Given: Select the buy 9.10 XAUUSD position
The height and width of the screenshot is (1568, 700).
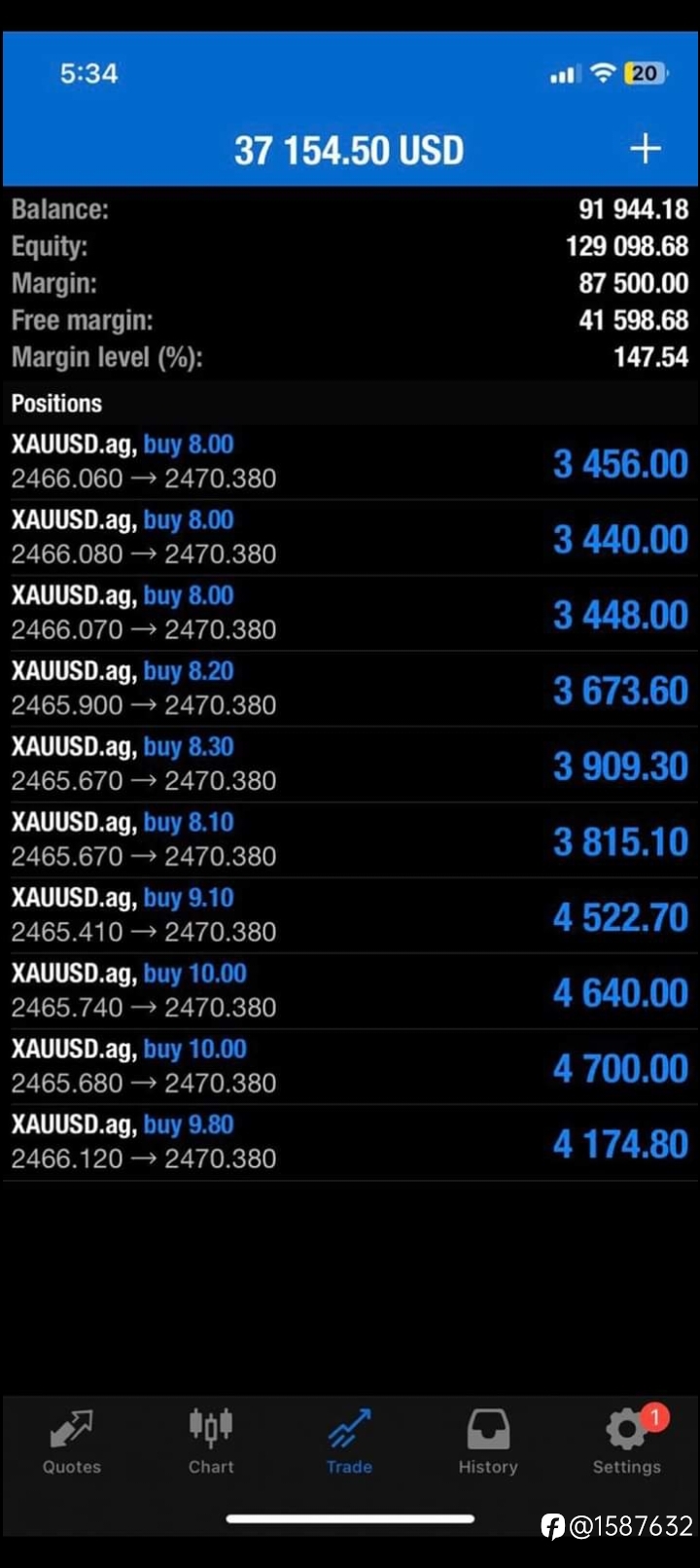Looking at the screenshot, I should pyautogui.click(x=350, y=915).
